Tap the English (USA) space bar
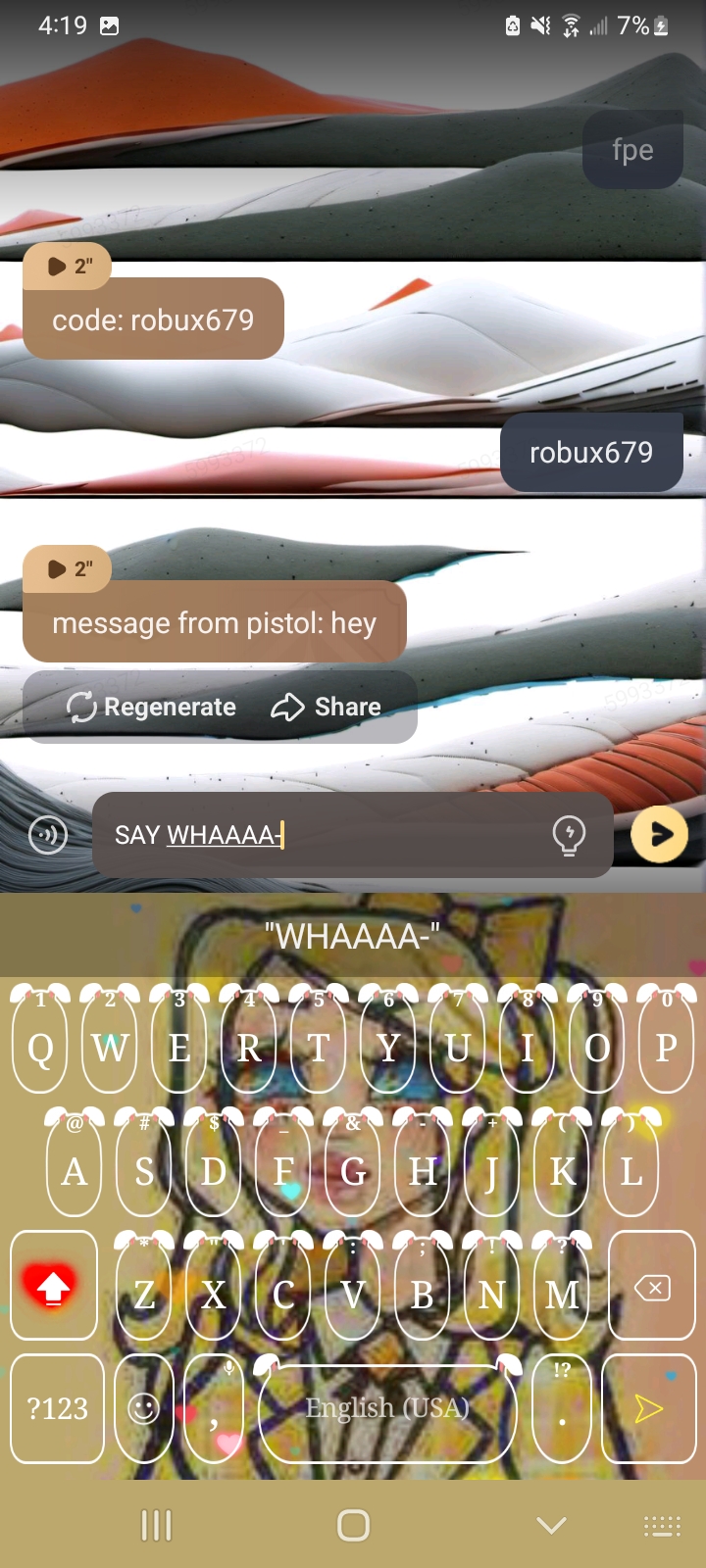The width and height of the screenshot is (706, 1568). [386, 1409]
